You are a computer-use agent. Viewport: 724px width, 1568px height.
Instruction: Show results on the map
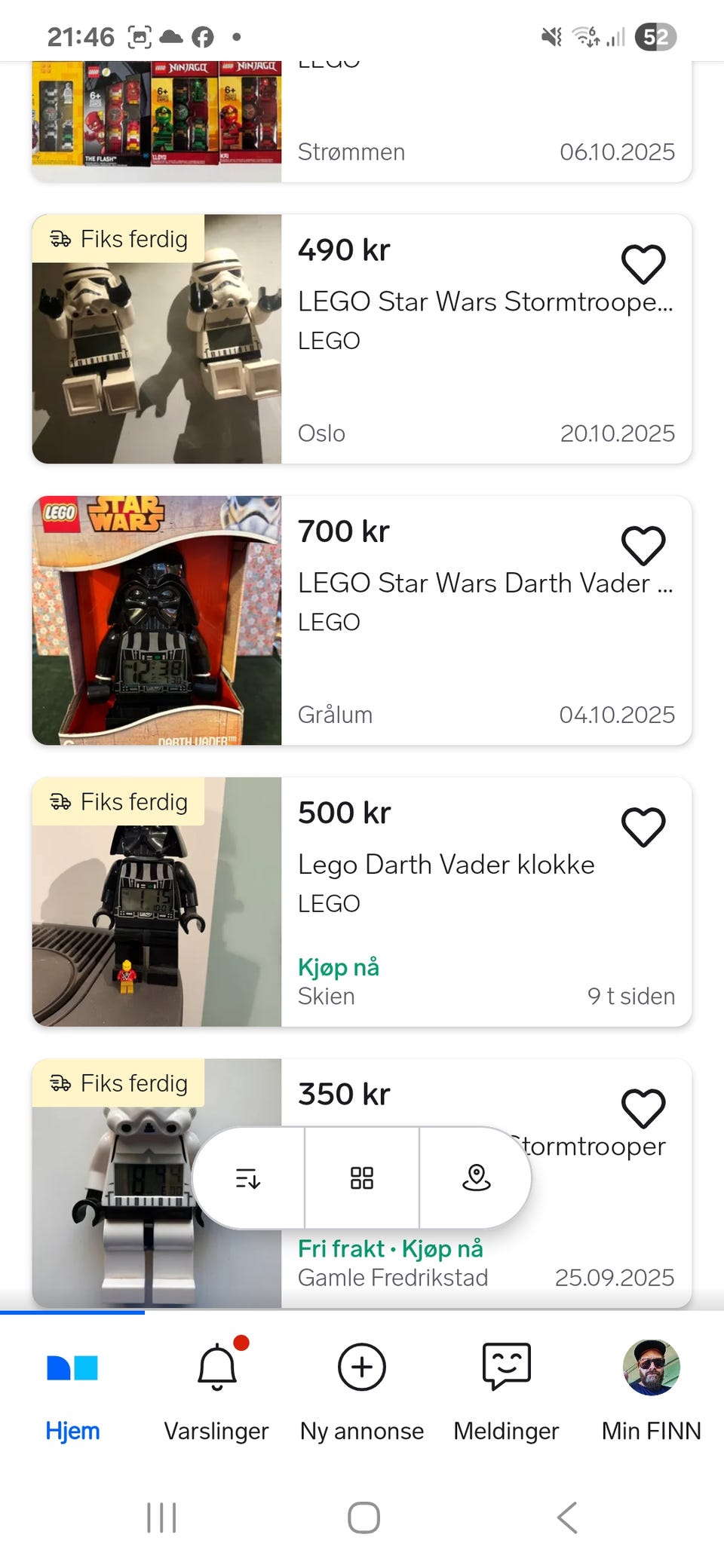pyautogui.click(x=476, y=1178)
